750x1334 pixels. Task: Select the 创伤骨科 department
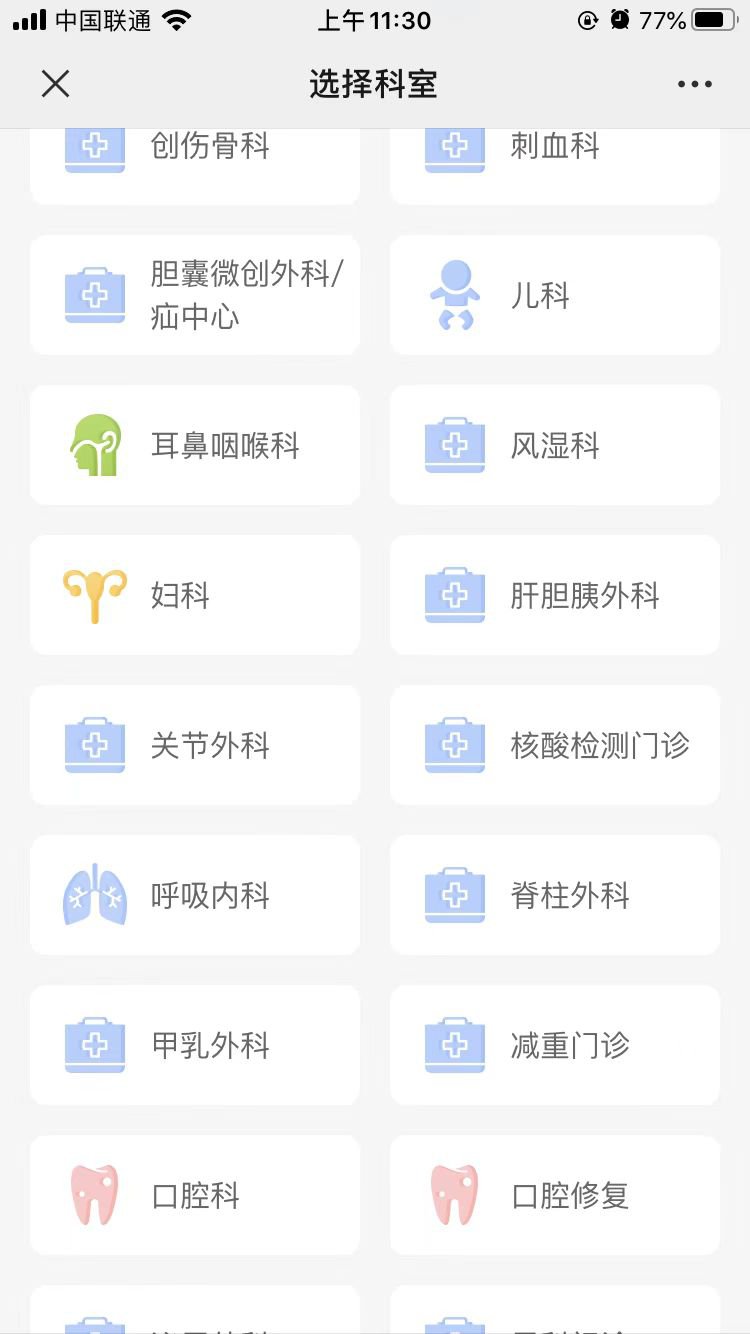pos(195,165)
